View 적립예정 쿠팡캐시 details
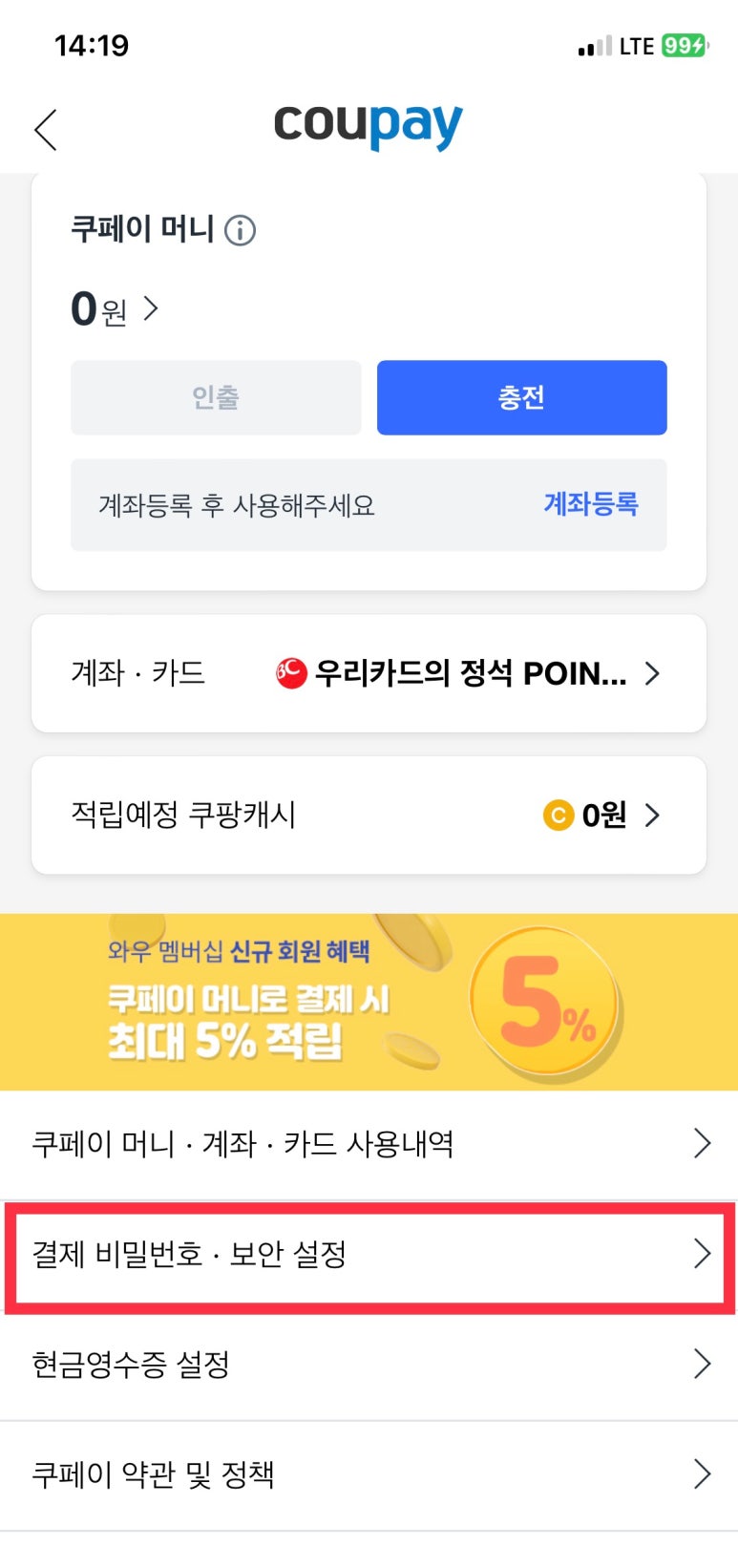 tap(369, 815)
